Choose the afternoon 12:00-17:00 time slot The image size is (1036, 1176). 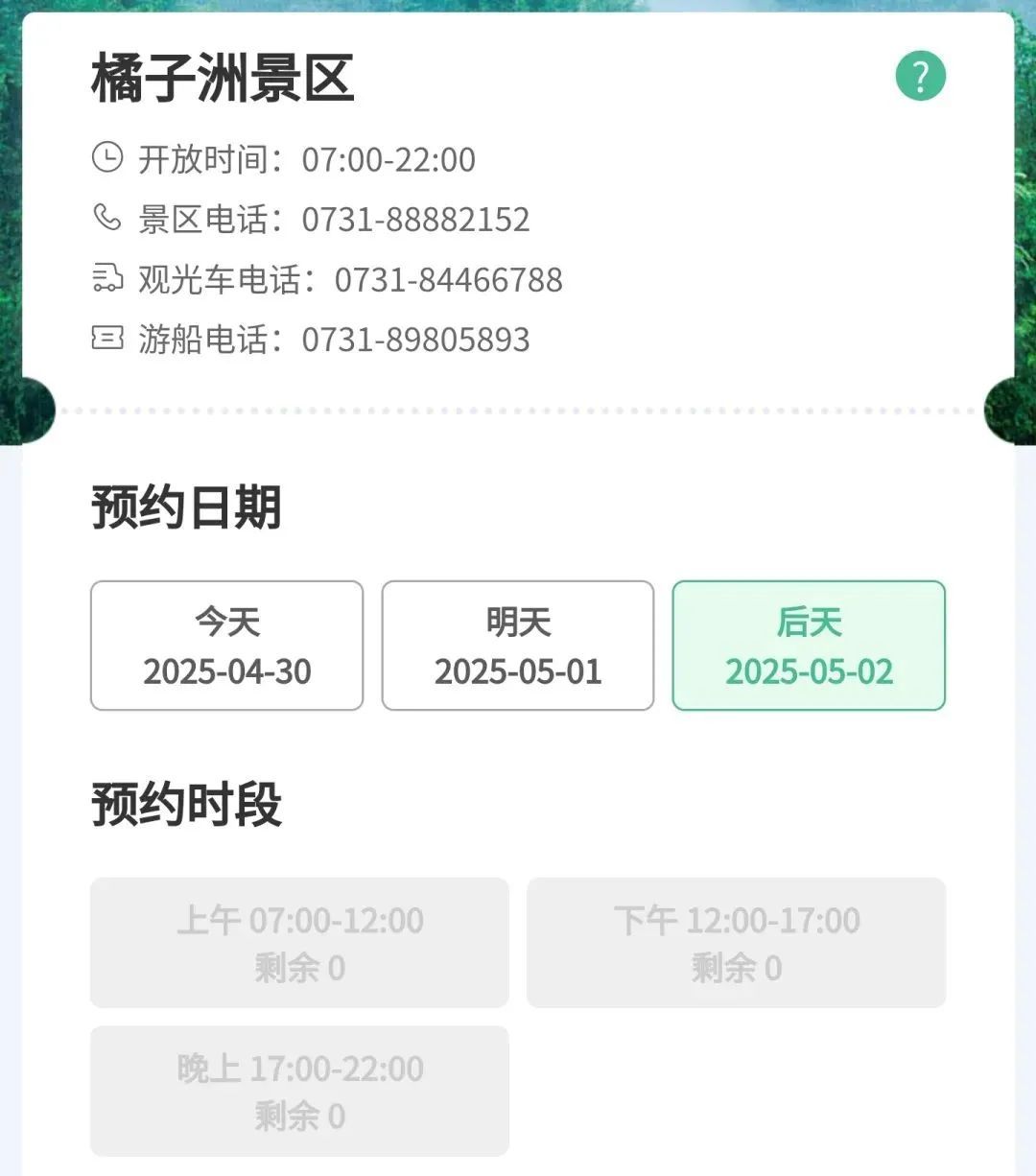tap(735, 943)
